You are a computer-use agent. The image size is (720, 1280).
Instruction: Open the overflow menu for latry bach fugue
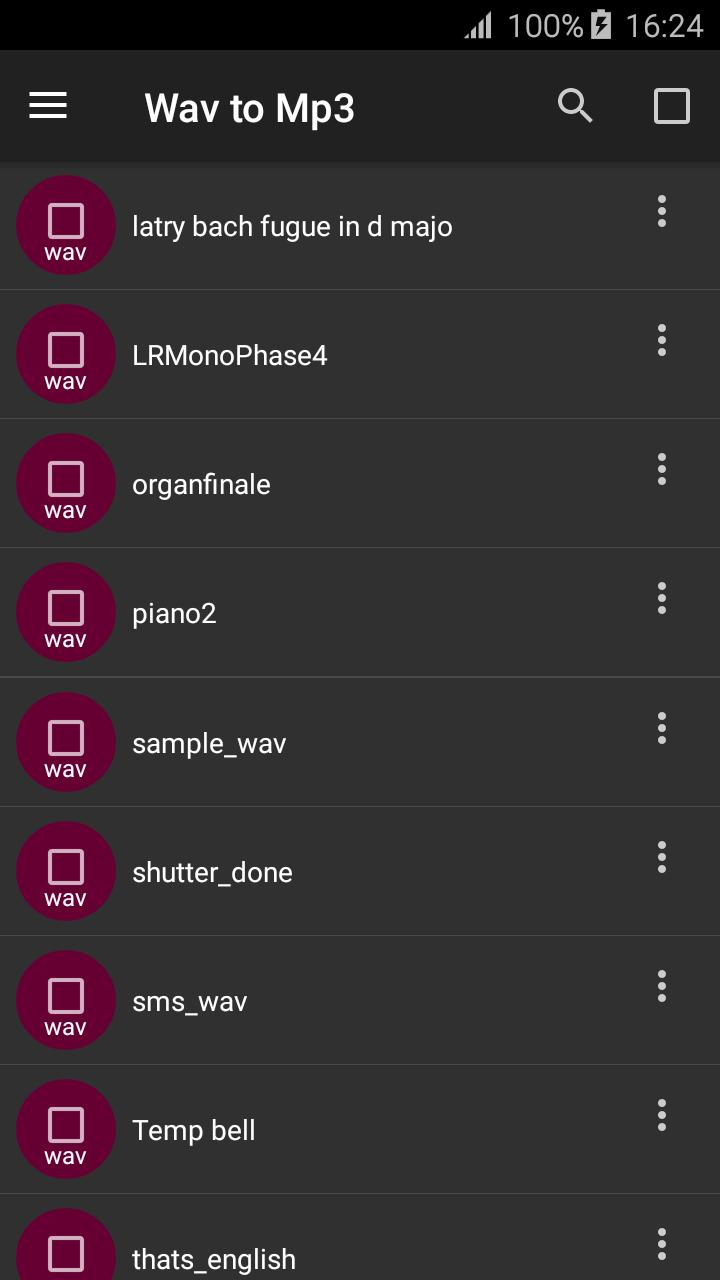pos(661,211)
